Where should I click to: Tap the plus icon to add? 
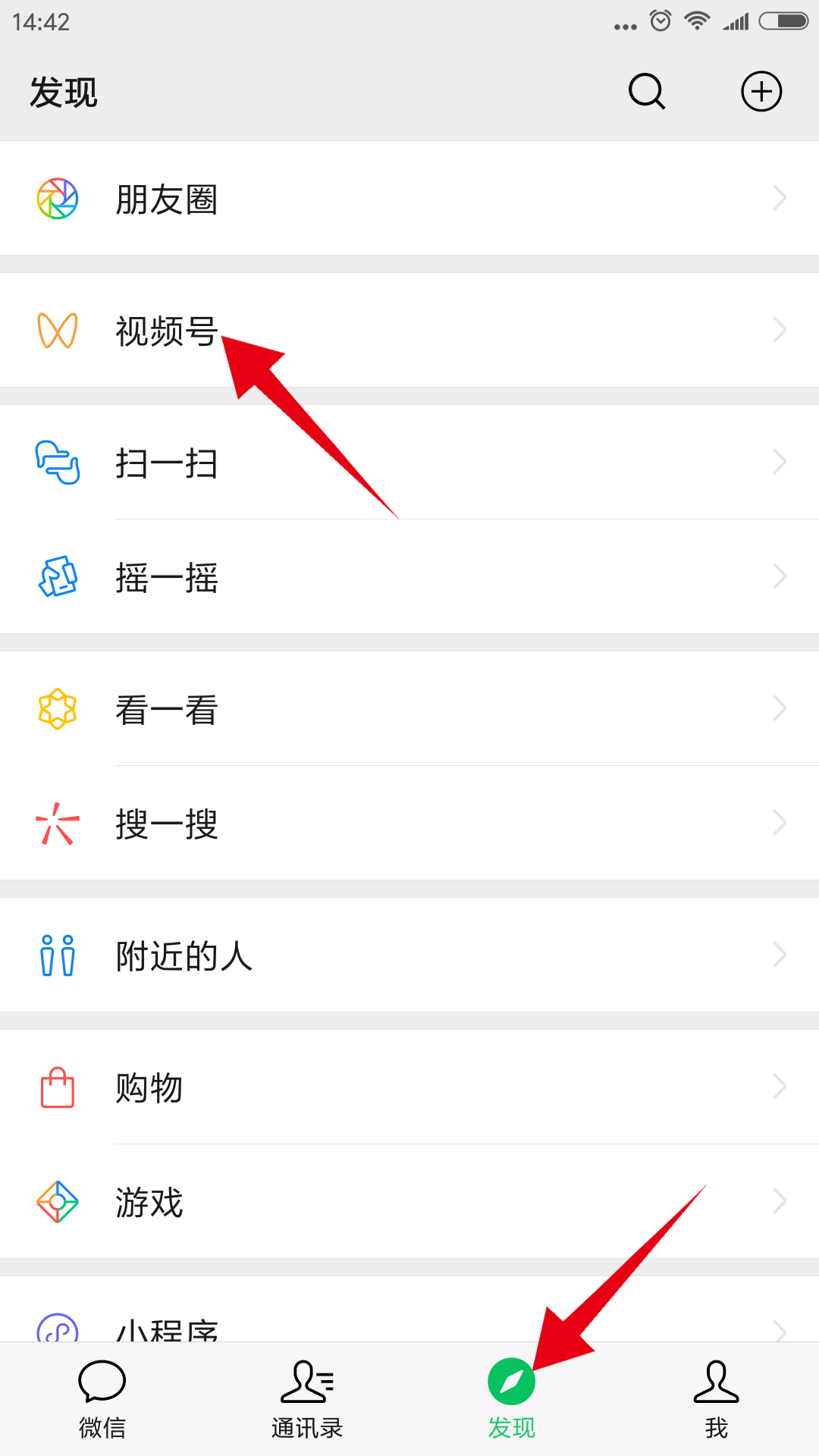761,92
